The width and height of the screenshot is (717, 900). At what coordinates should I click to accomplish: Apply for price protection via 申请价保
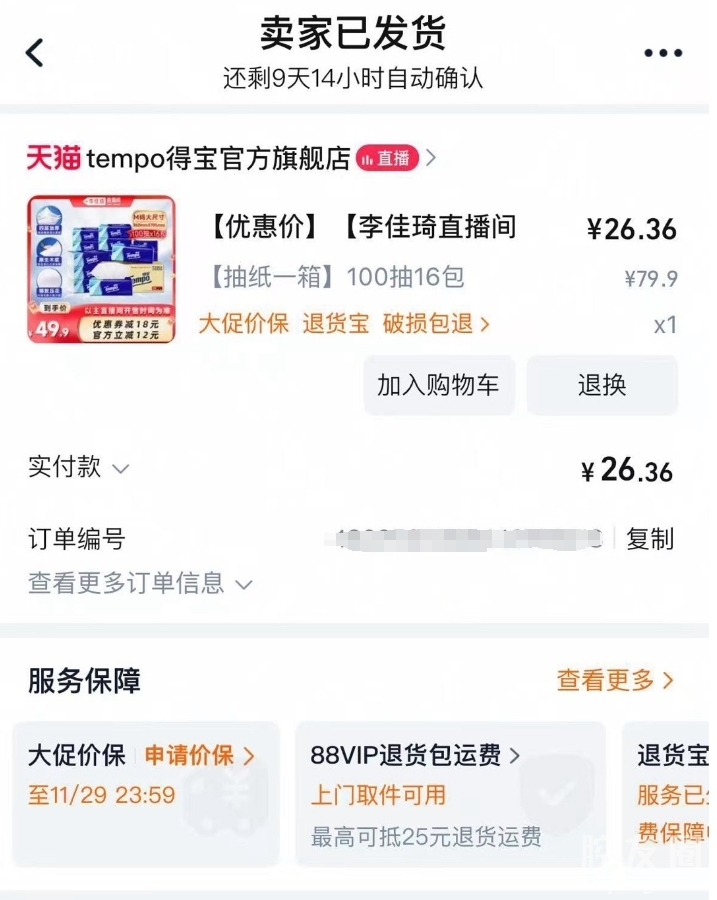[x=199, y=755]
